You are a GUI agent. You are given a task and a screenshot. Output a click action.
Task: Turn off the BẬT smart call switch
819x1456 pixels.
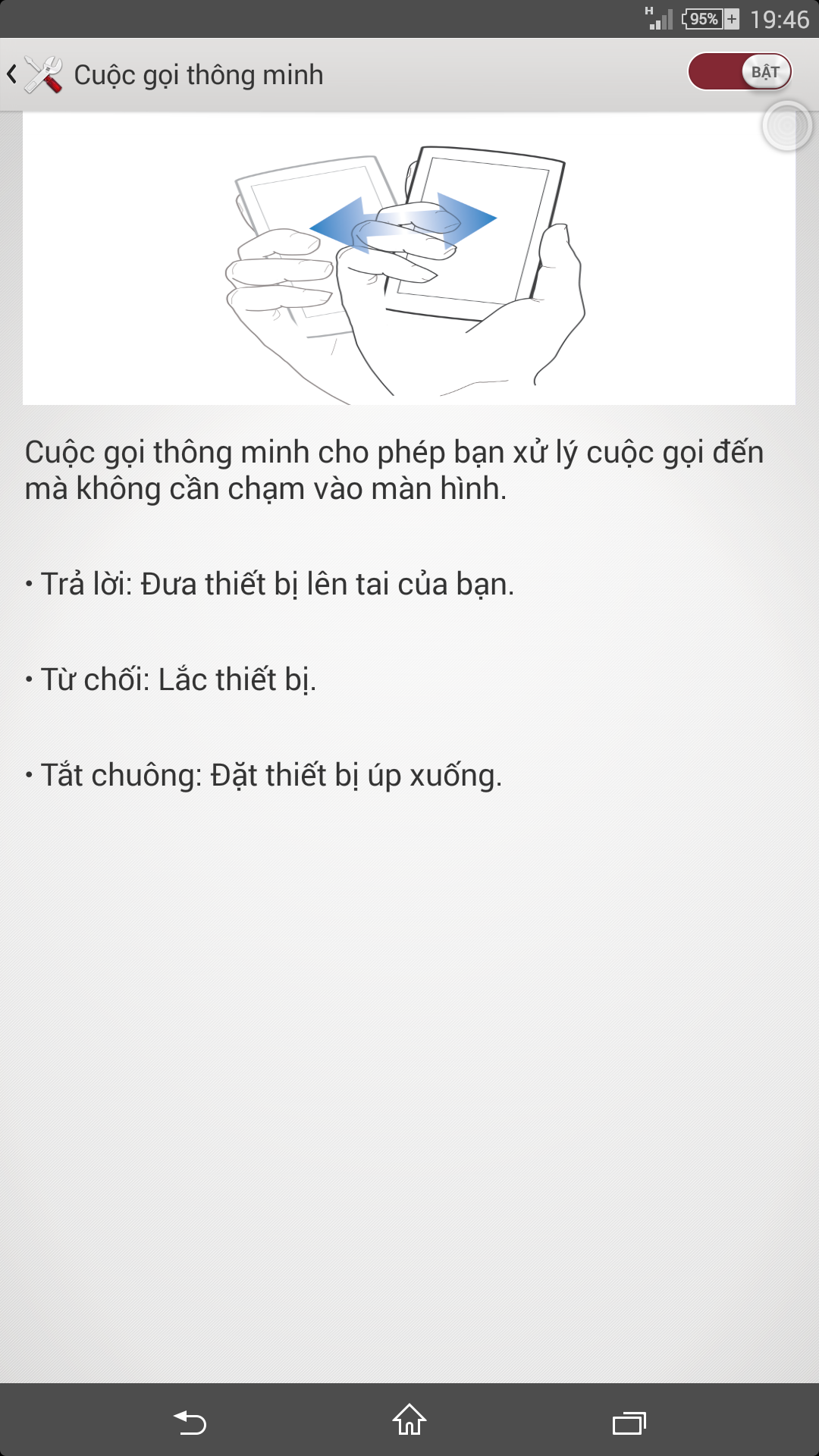click(x=739, y=72)
